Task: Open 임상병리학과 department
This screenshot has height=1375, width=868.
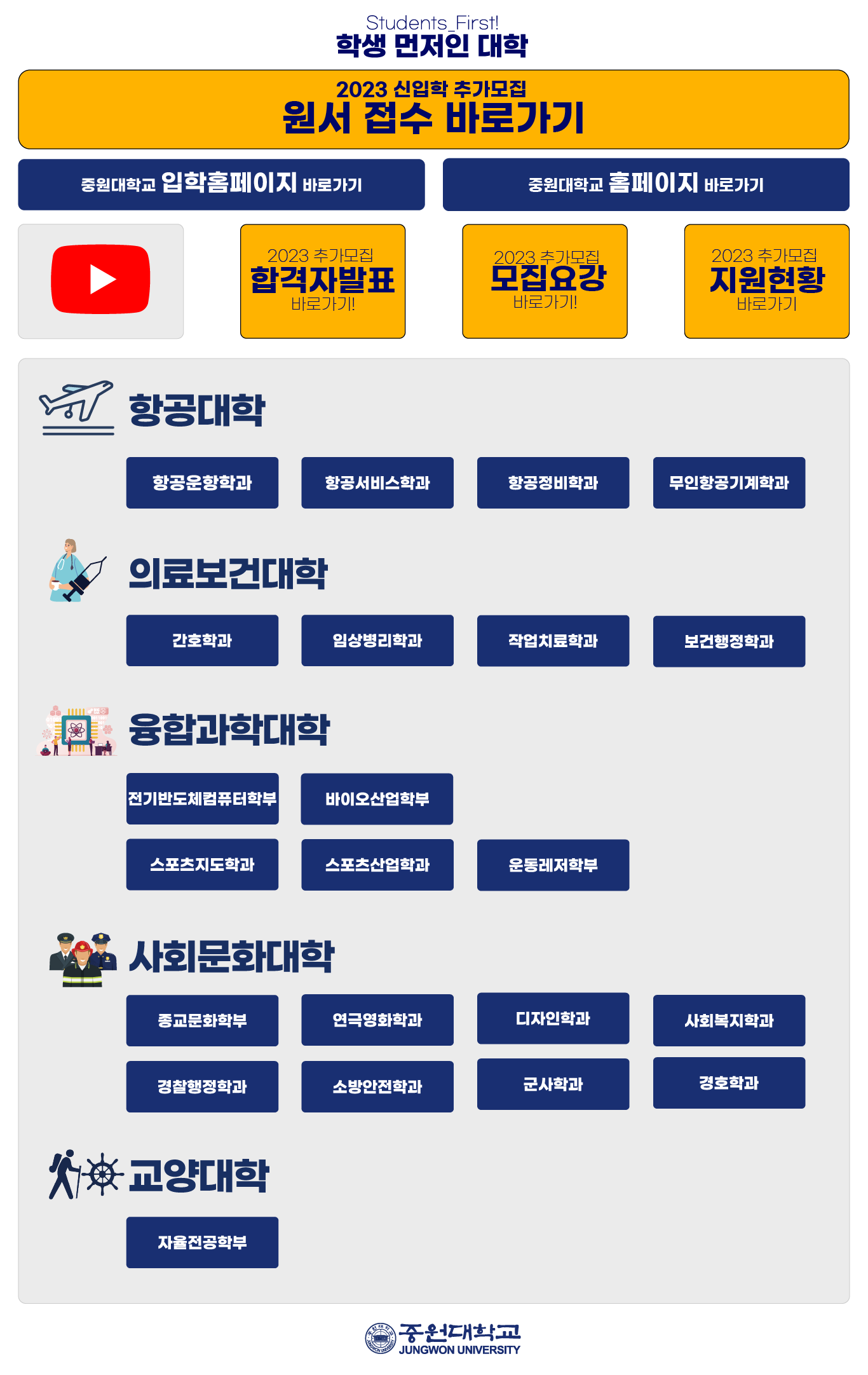Action: 377,640
